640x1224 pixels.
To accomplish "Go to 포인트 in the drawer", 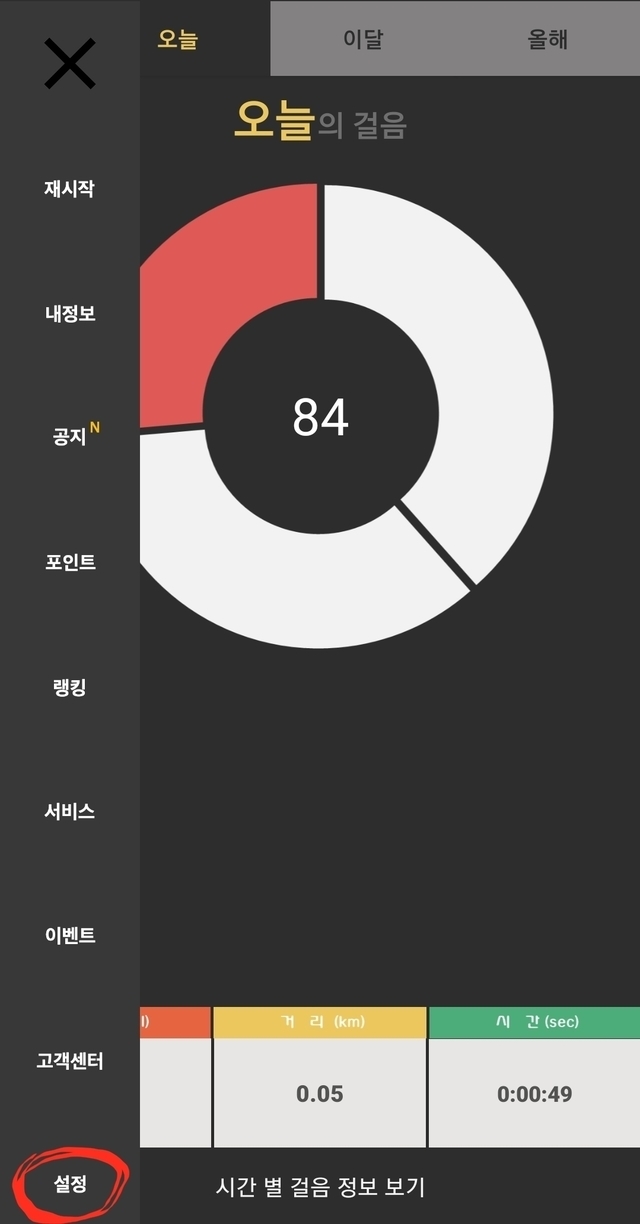I will coord(70,562).
